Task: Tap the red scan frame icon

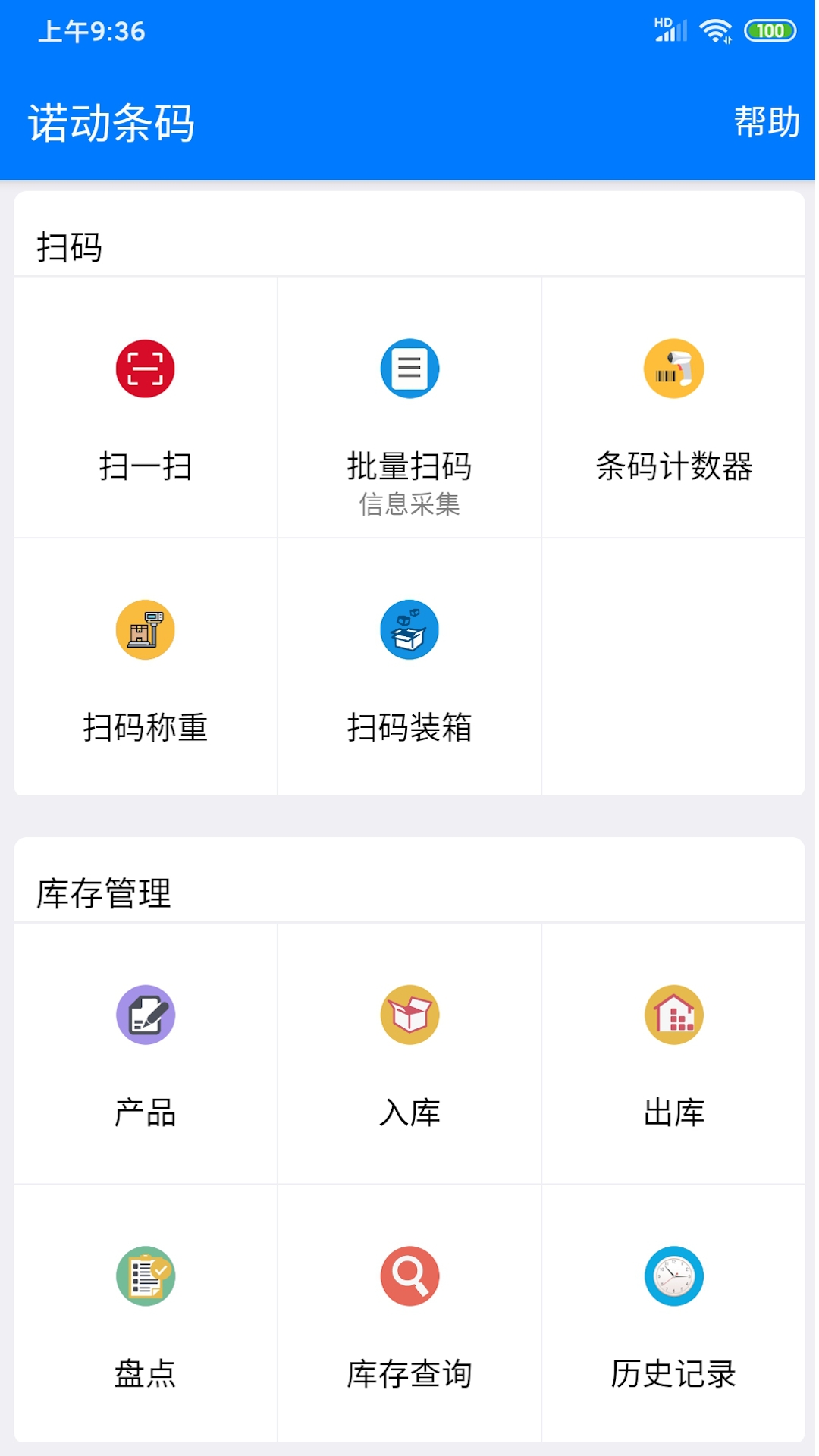Action: [x=146, y=366]
